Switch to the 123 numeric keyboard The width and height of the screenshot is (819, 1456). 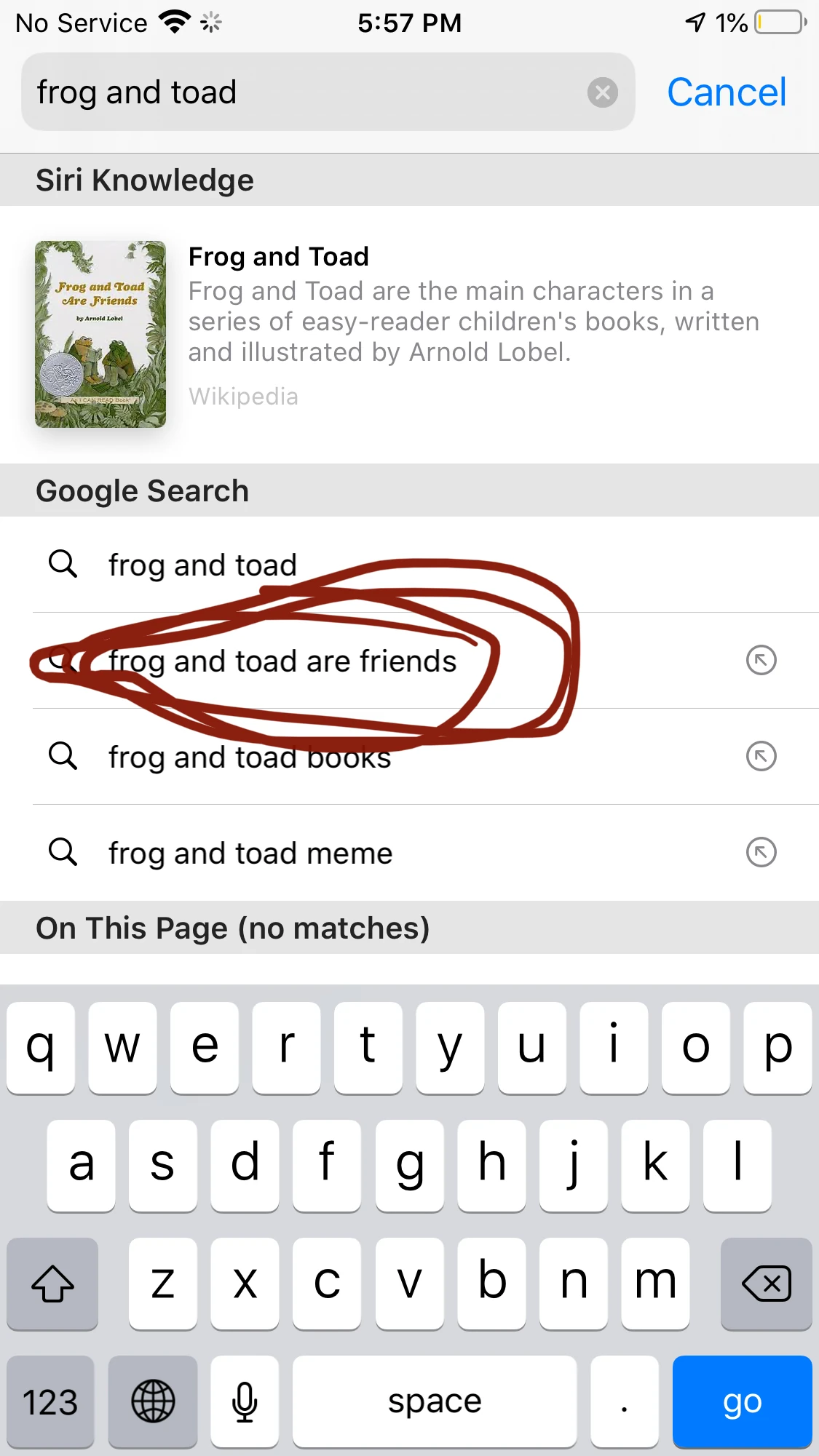click(x=50, y=1401)
